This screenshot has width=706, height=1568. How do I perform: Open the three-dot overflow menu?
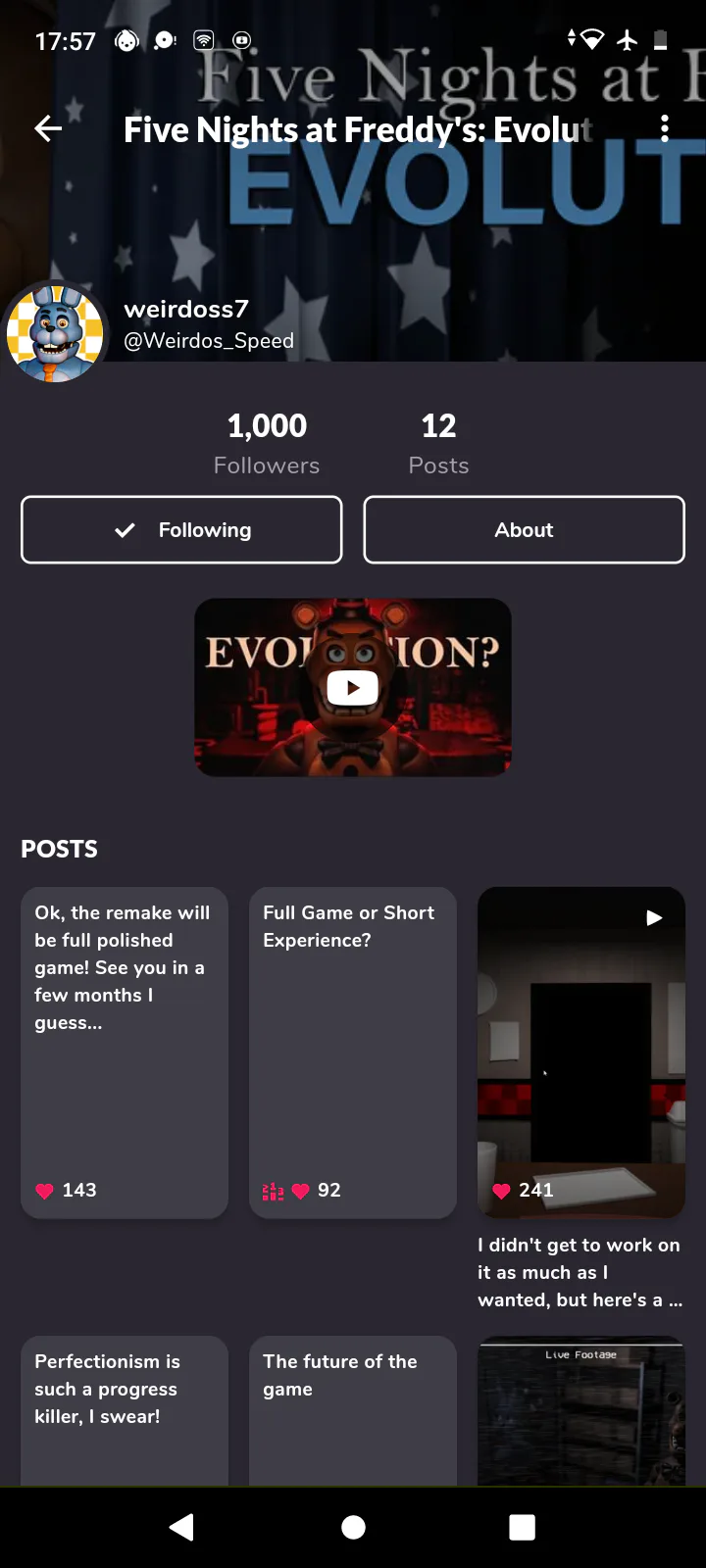665,128
